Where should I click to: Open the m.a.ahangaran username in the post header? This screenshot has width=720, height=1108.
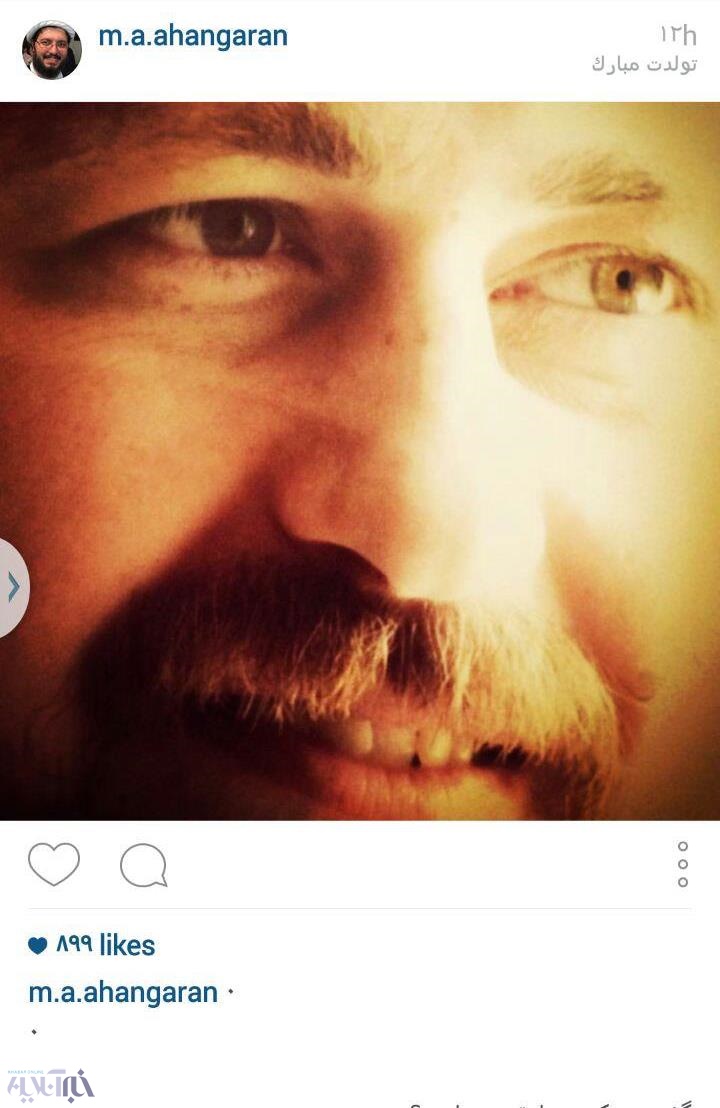[193, 36]
